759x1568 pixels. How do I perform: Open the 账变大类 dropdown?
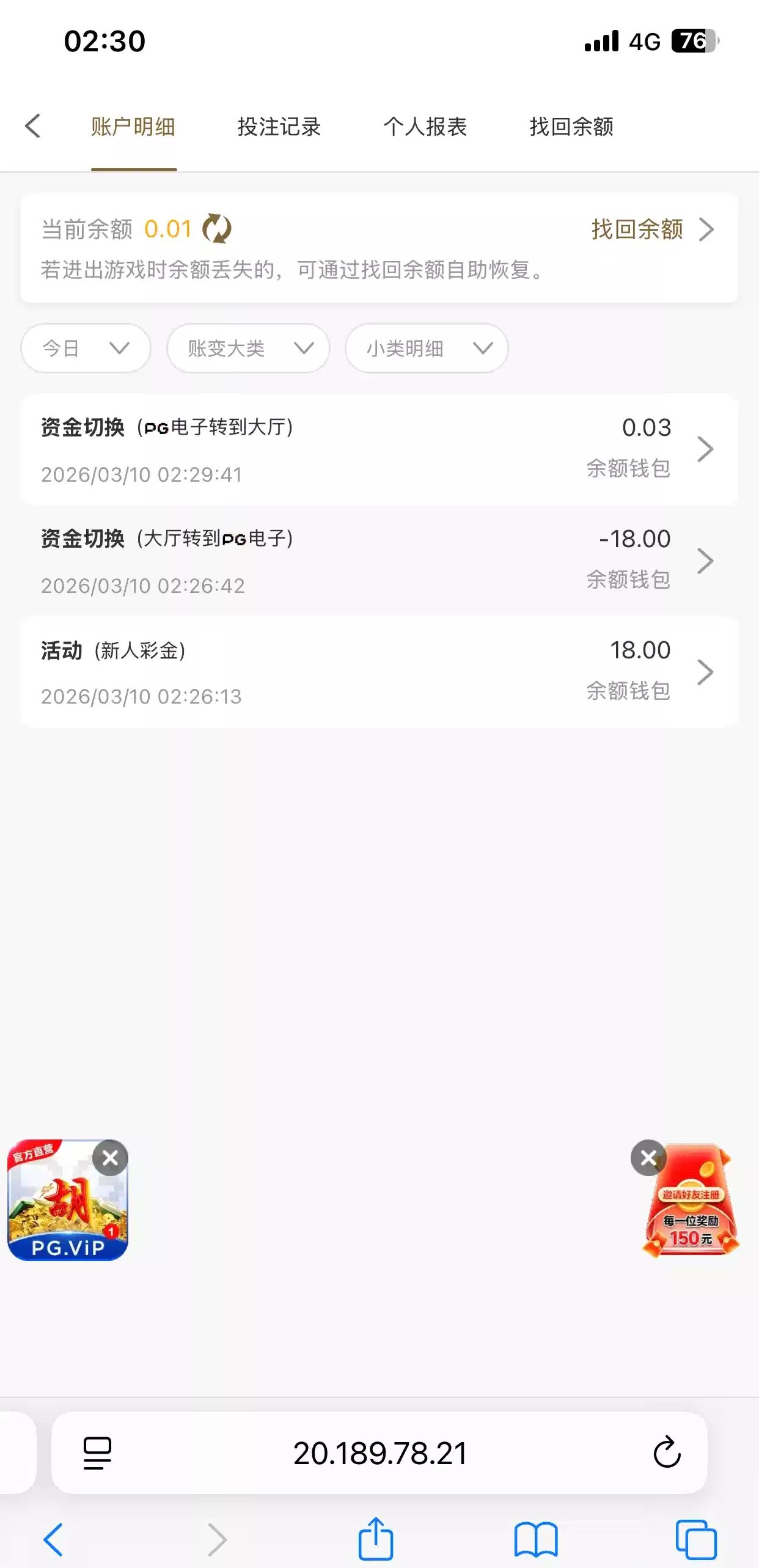pyautogui.click(x=248, y=348)
